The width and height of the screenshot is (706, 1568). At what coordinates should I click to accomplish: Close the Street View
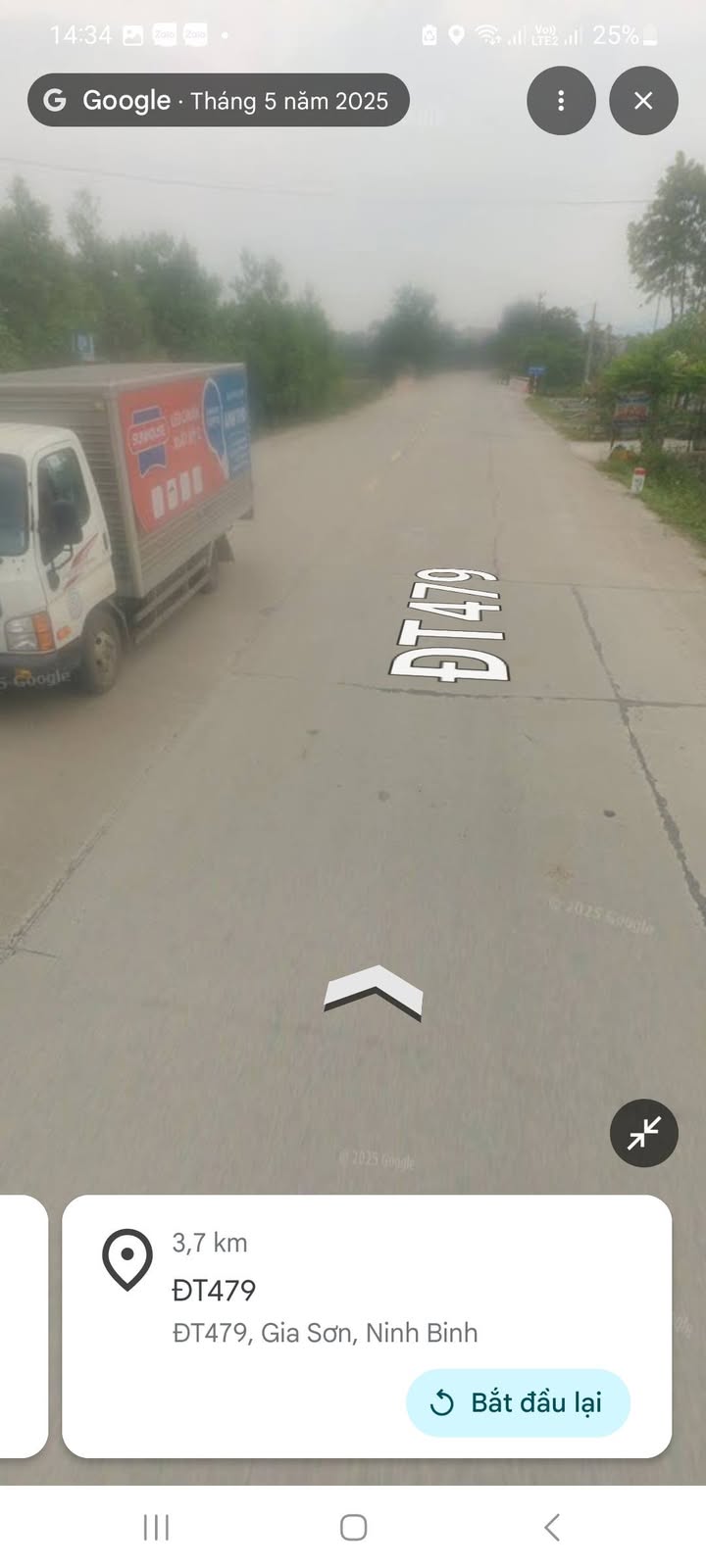[x=643, y=100]
